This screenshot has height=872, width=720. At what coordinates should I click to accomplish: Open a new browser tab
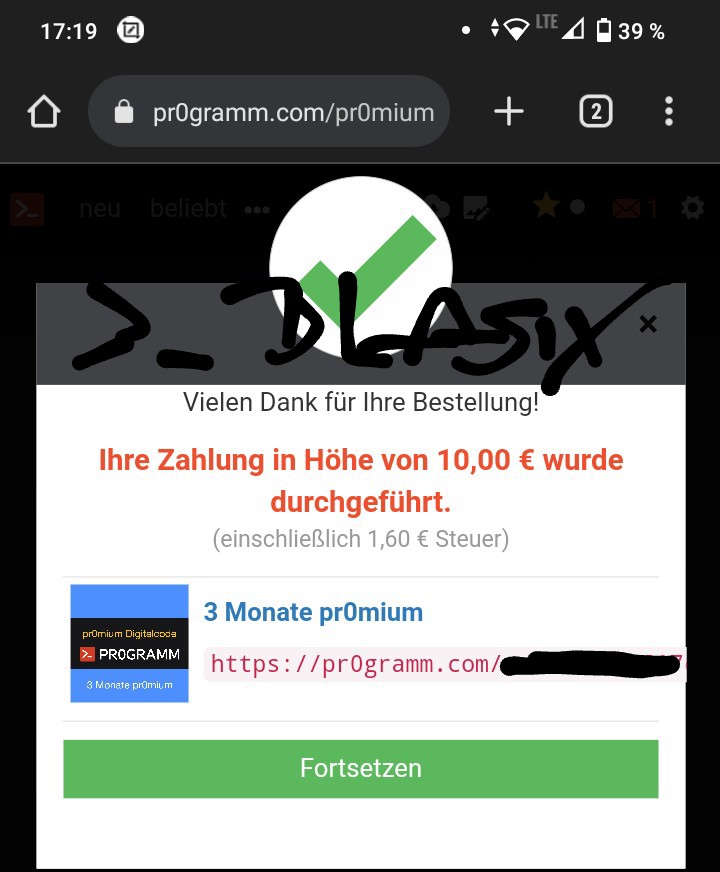509,112
